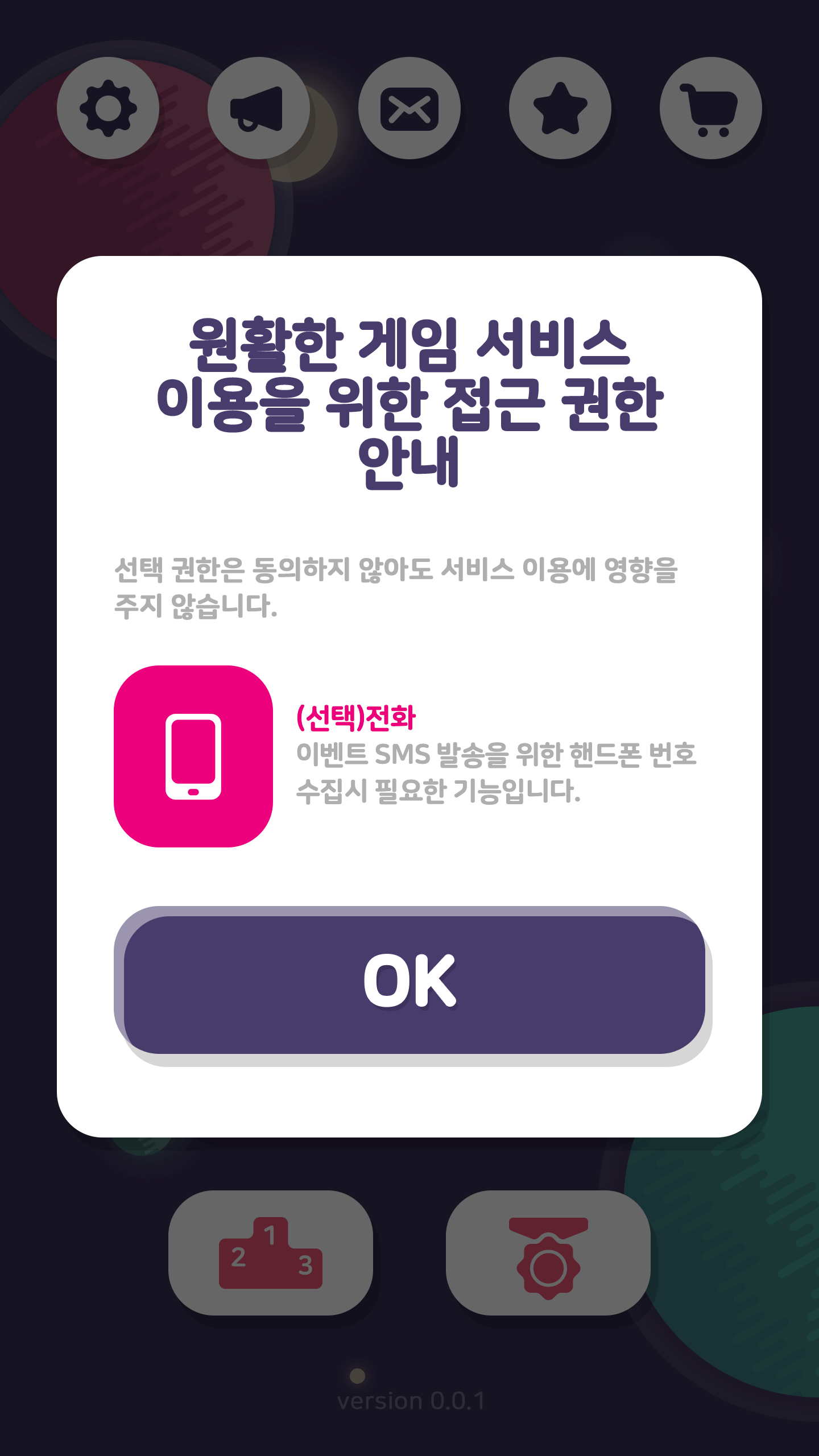Screen dimensions: 819x1456
Task: Open the settings gear icon
Action: 108,108
